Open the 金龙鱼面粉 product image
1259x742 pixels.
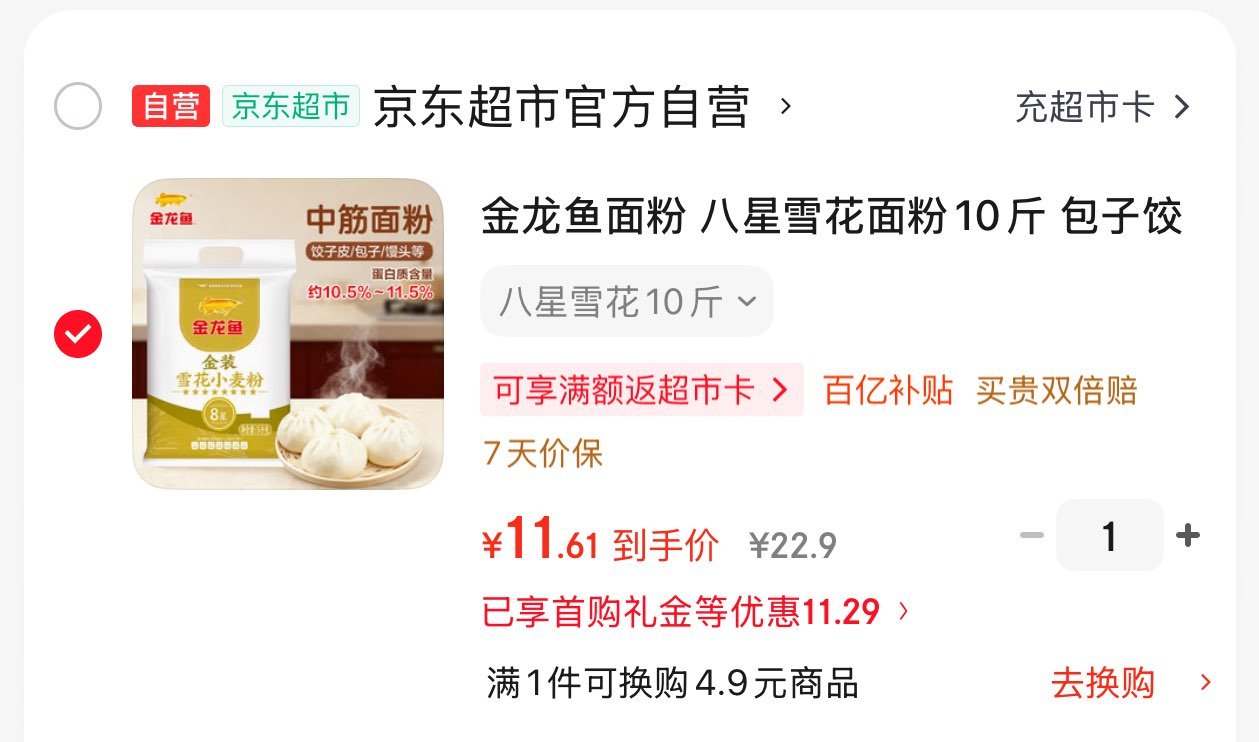[x=288, y=334]
